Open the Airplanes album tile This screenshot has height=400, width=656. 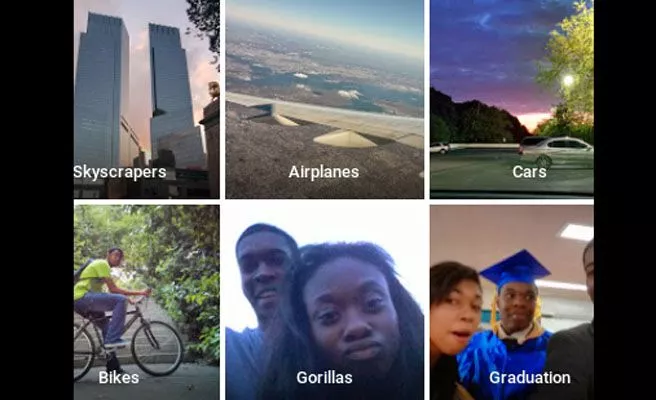click(324, 100)
